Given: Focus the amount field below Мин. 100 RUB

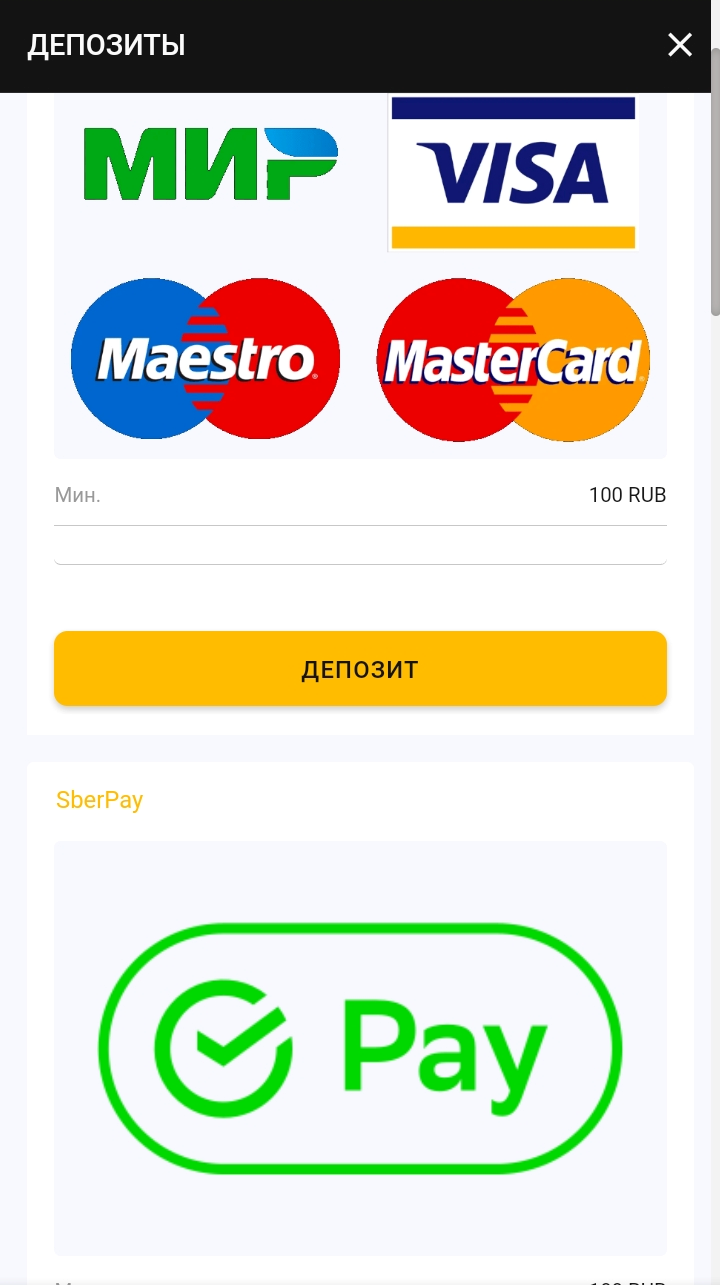Looking at the screenshot, I should (x=360, y=548).
